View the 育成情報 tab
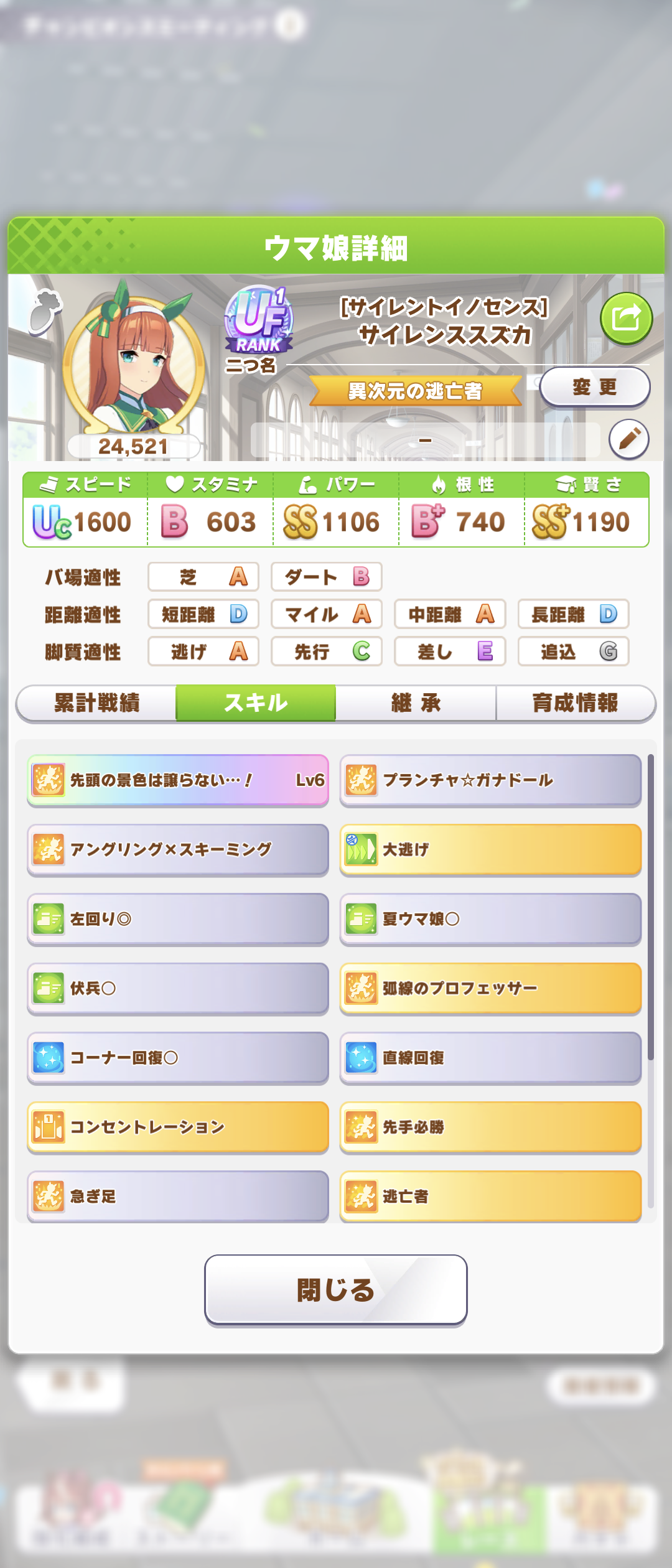The height and width of the screenshot is (1568, 672). click(576, 703)
